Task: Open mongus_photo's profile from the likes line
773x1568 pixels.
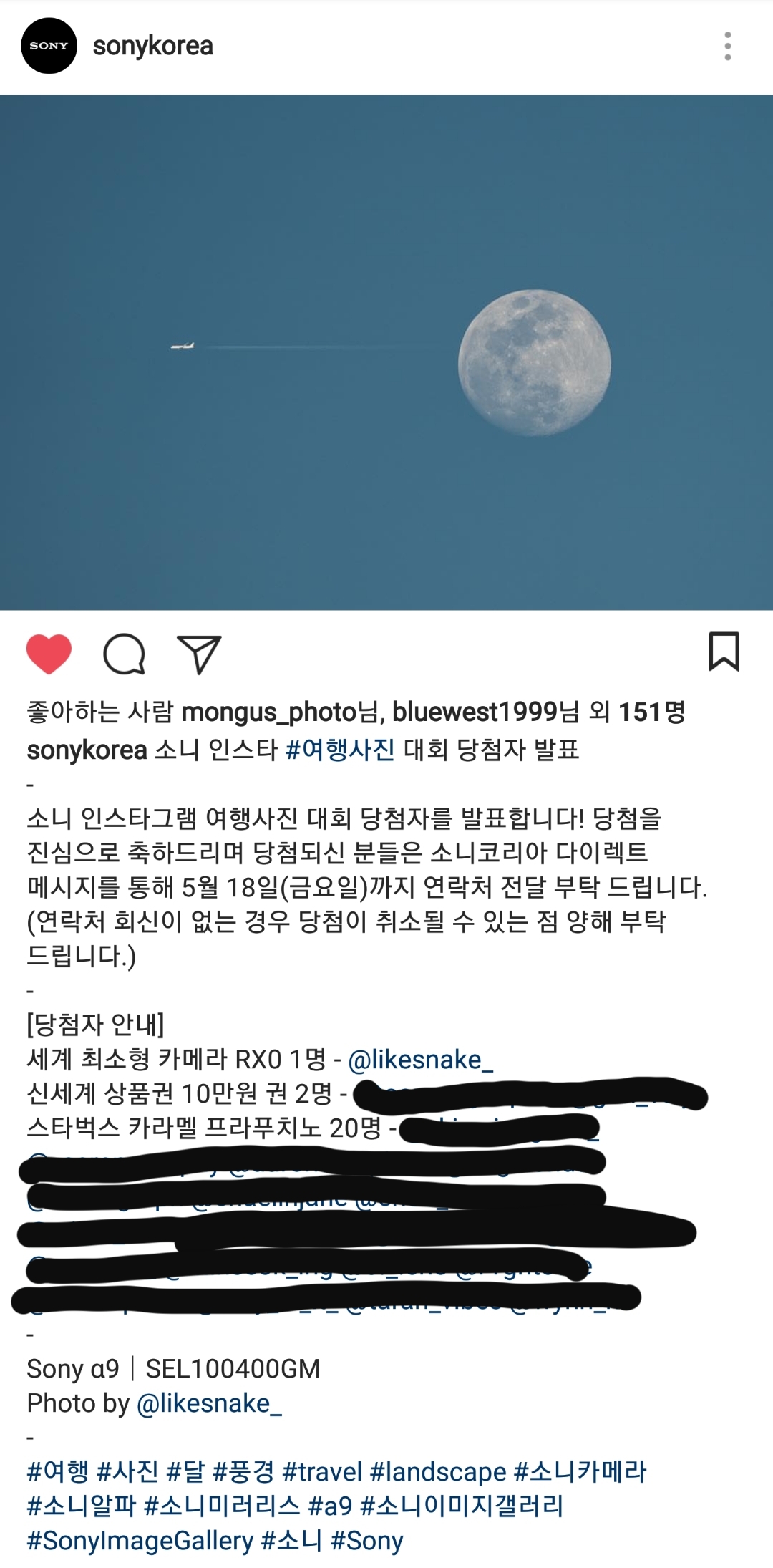Action: tap(268, 712)
